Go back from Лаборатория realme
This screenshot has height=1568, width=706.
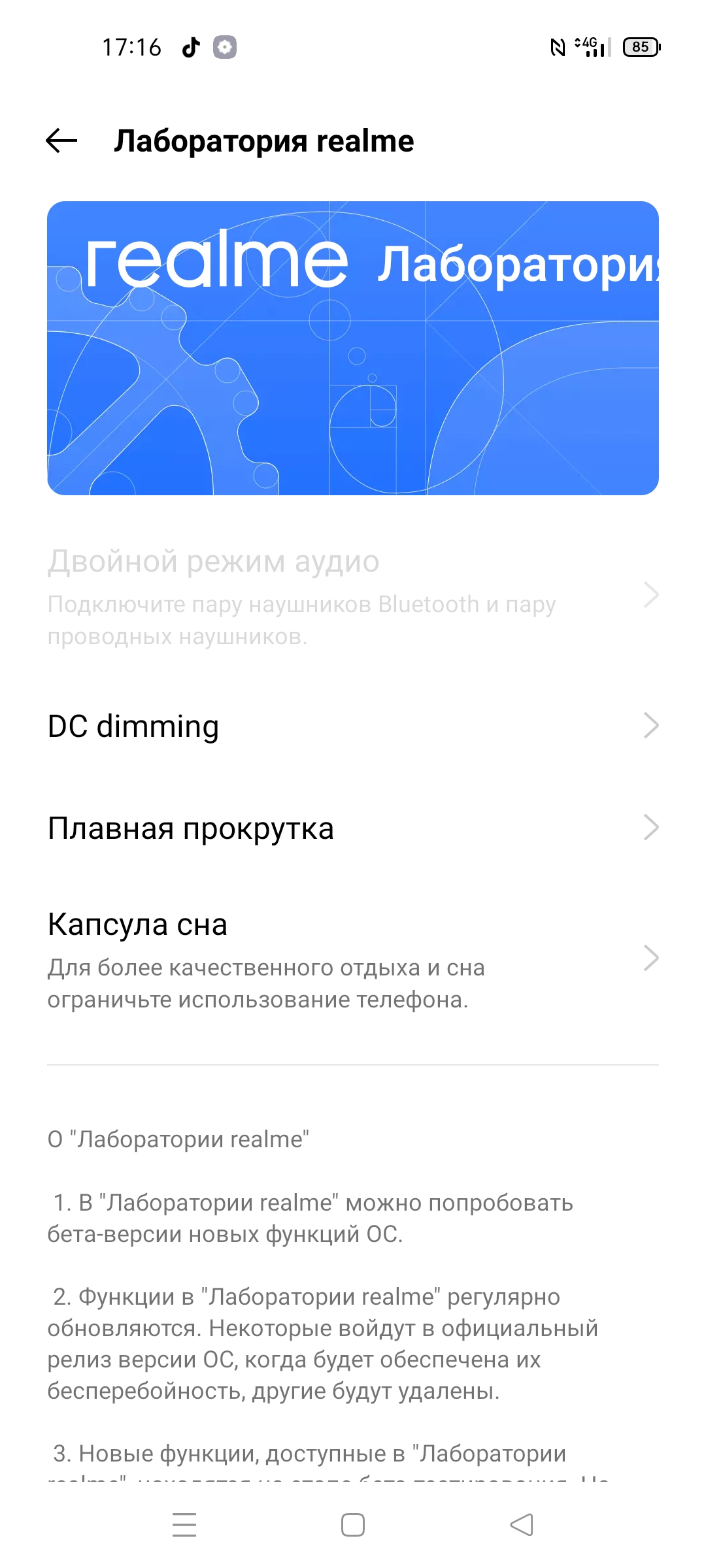coord(61,140)
